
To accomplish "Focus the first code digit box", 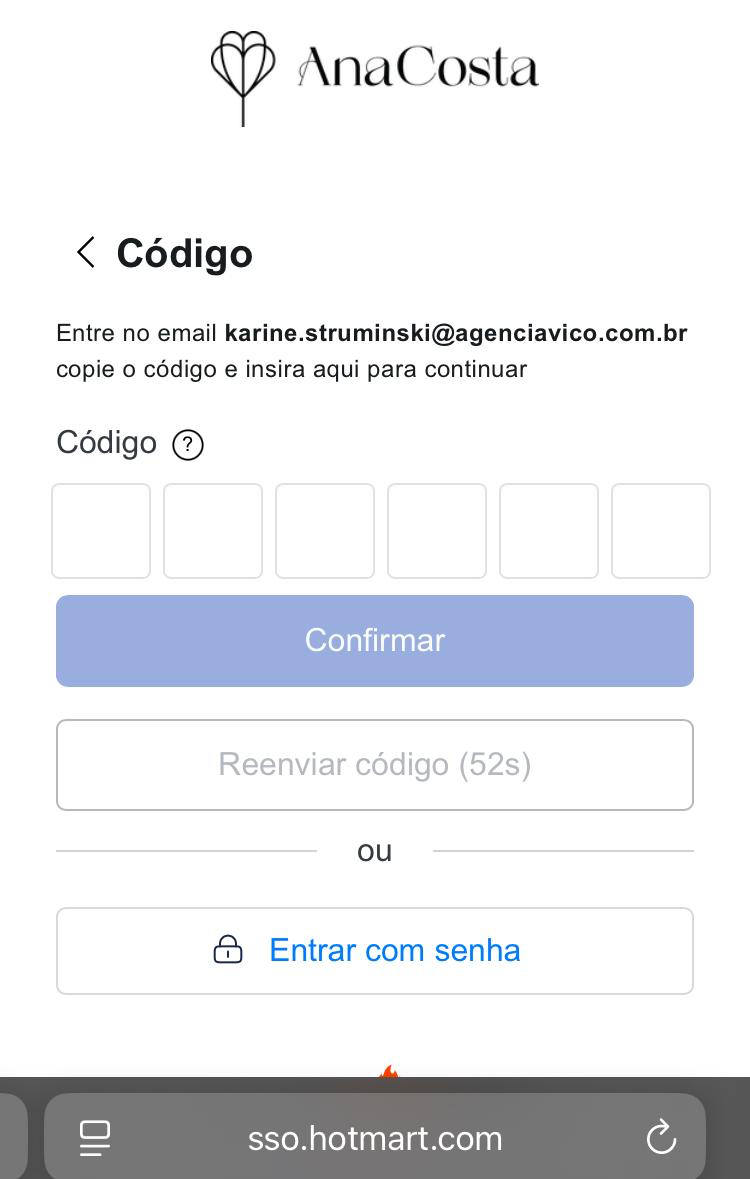I will point(101,531).
